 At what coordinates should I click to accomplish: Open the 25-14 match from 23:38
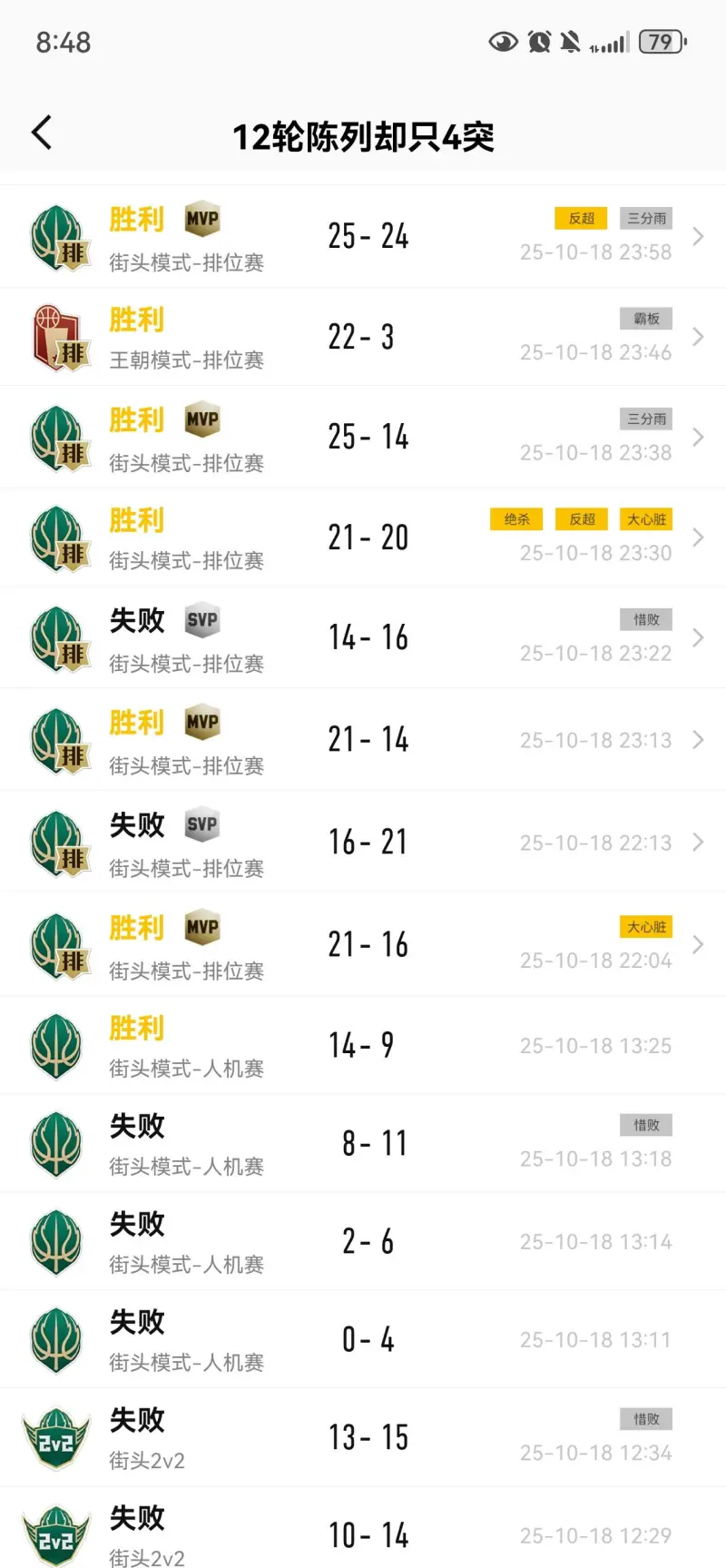point(363,438)
